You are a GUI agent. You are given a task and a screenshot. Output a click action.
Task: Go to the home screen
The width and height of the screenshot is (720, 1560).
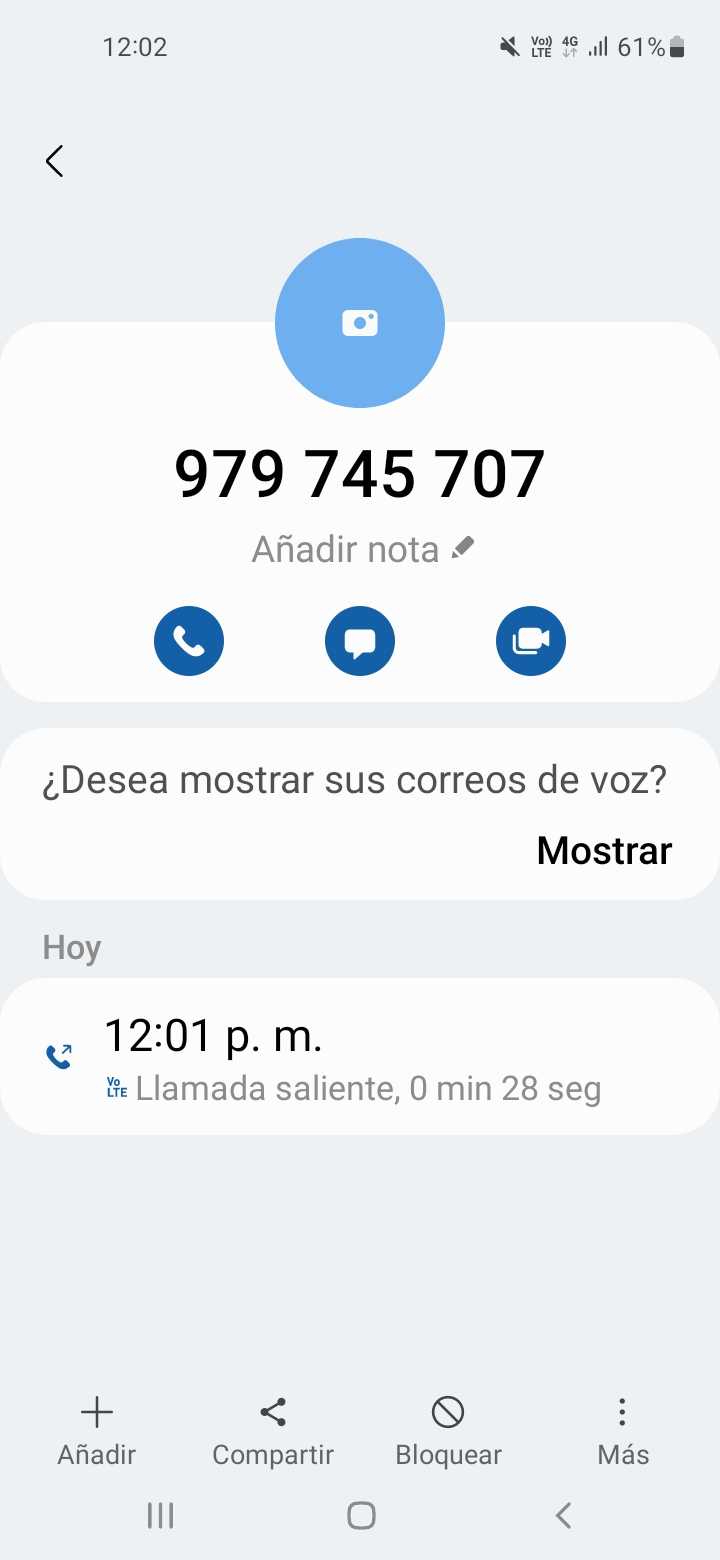coord(361,1516)
